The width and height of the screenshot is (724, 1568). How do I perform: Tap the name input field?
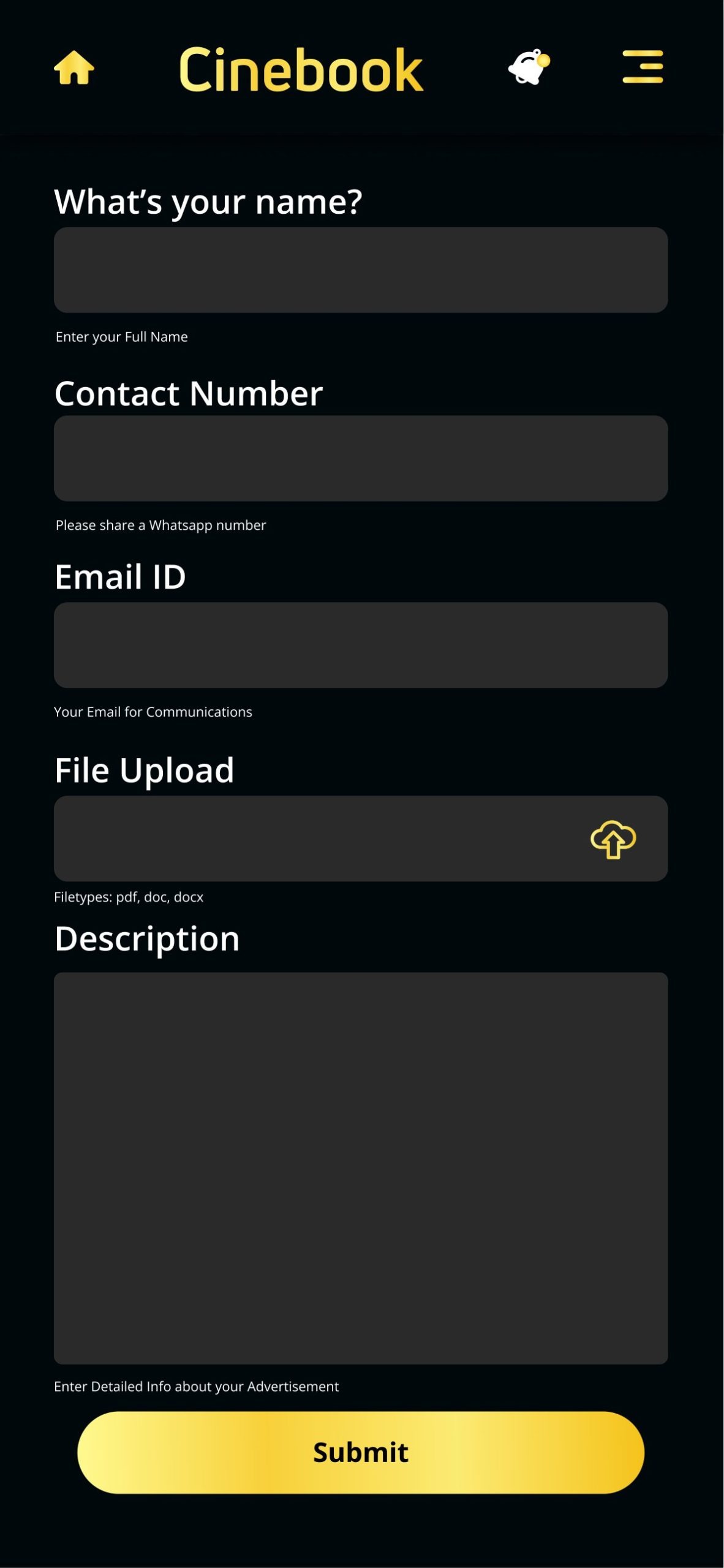click(x=361, y=270)
